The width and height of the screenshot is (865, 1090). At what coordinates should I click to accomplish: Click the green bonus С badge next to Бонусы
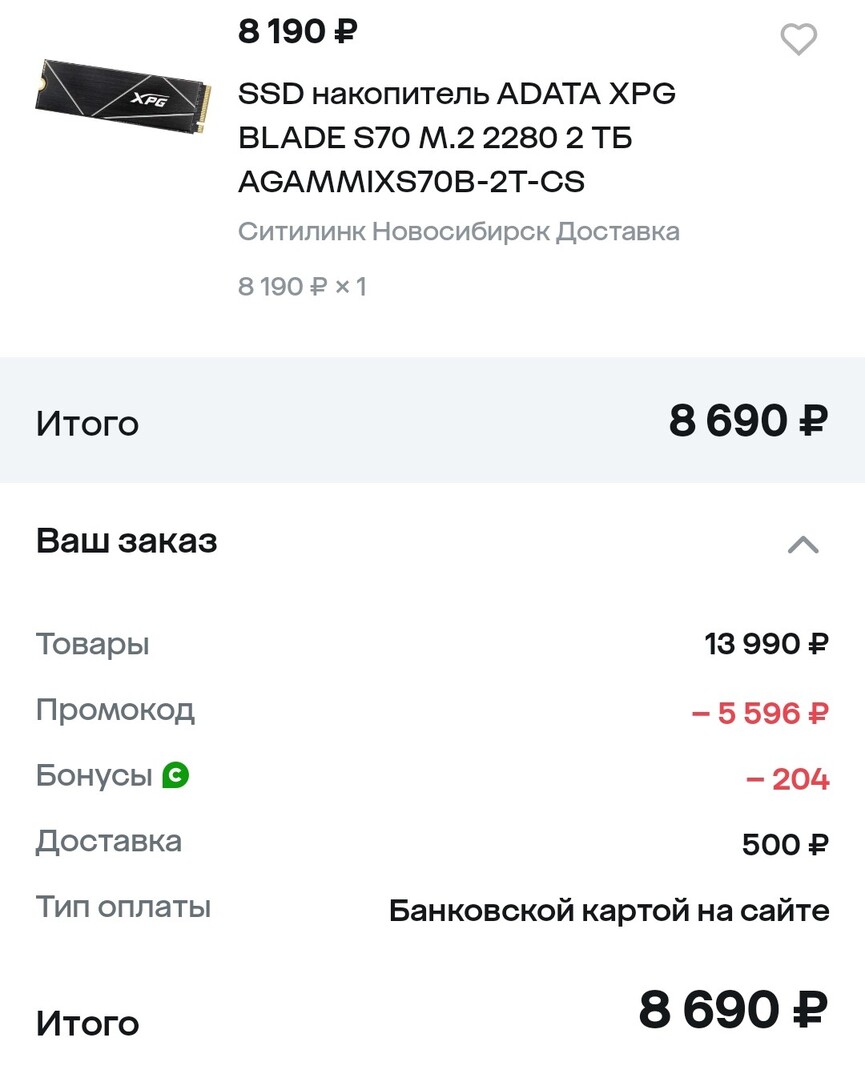[x=178, y=774]
